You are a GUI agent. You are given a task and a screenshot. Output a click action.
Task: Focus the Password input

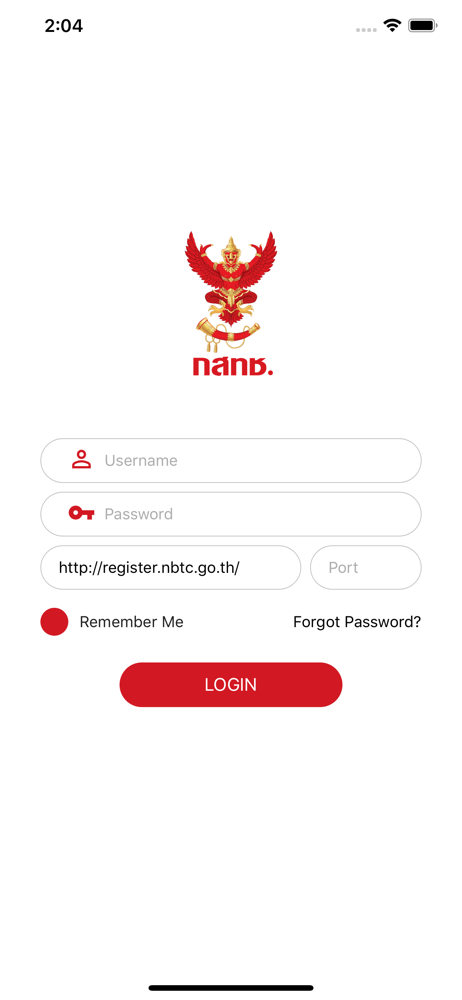pos(231,514)
